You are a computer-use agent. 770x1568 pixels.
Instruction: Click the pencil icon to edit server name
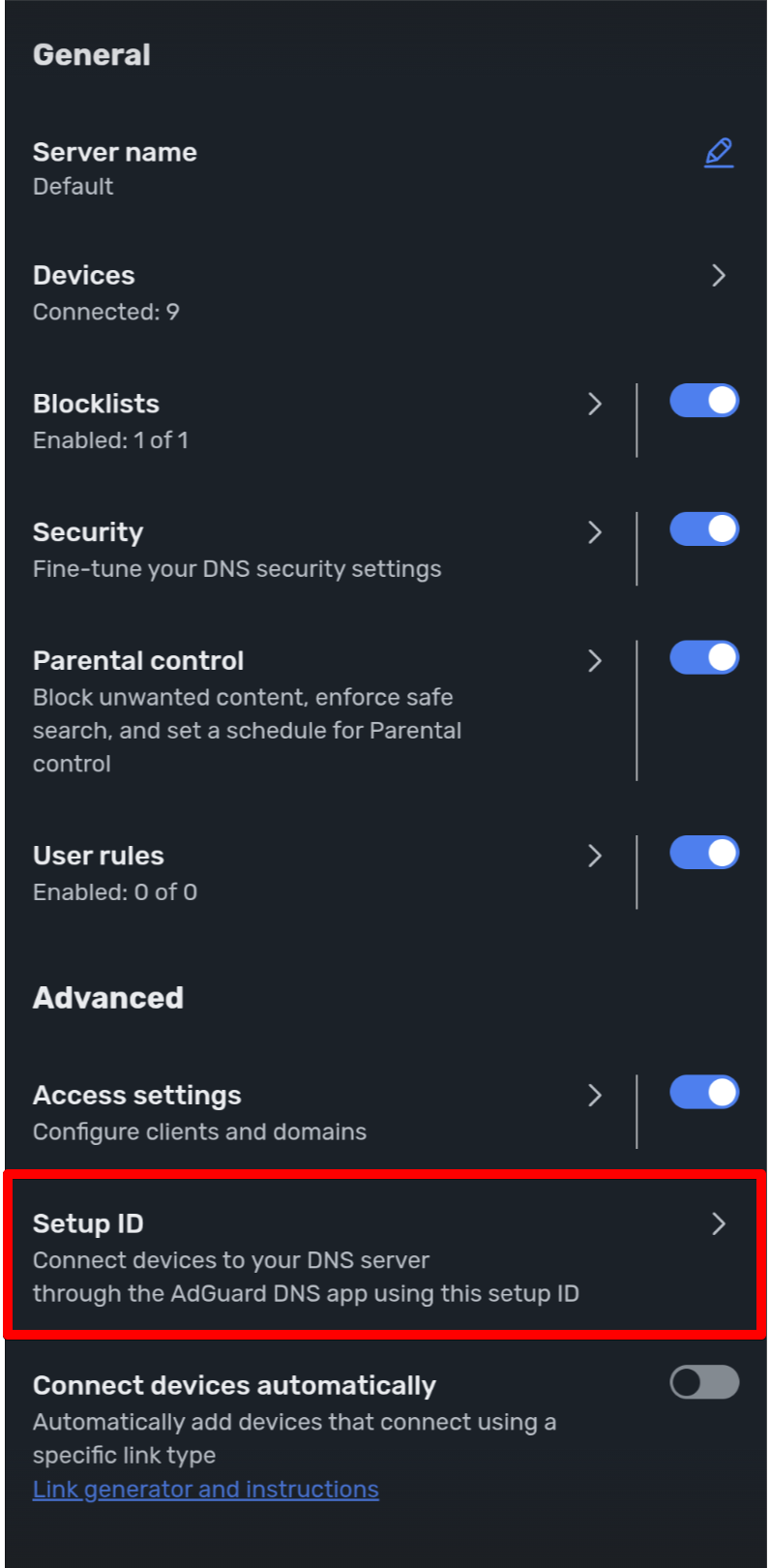719,153
